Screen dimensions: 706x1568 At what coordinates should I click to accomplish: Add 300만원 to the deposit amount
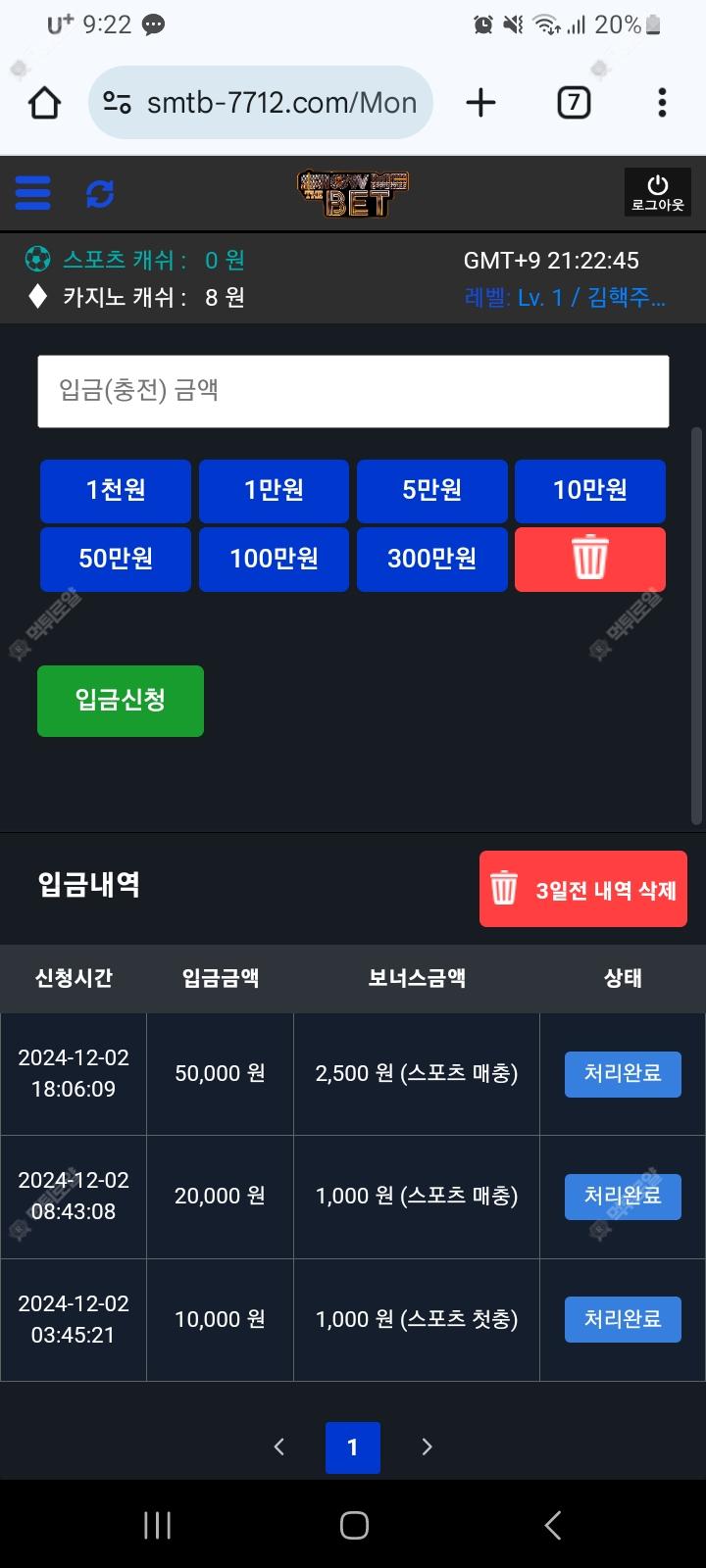(431, 559)
